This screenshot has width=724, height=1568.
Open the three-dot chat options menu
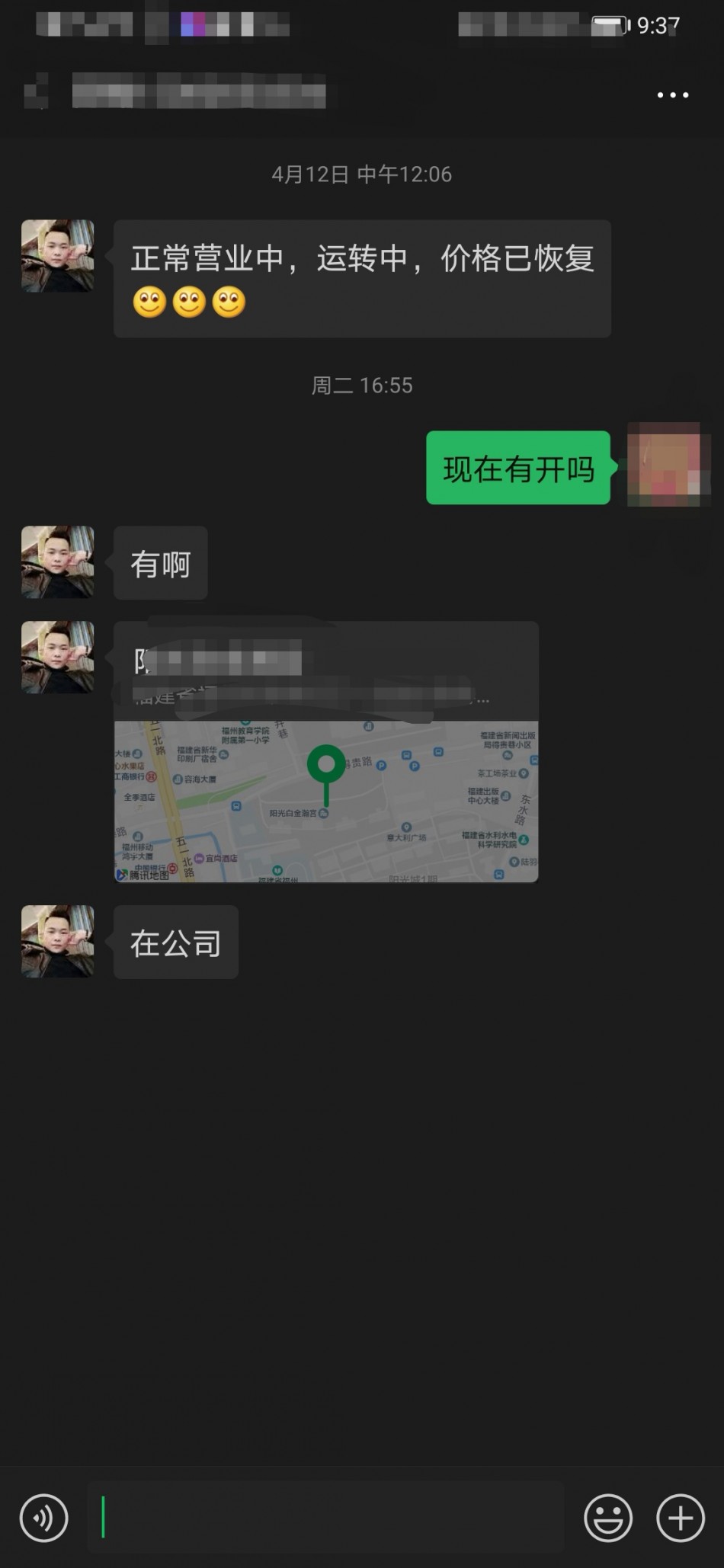(x=673, y=95)
